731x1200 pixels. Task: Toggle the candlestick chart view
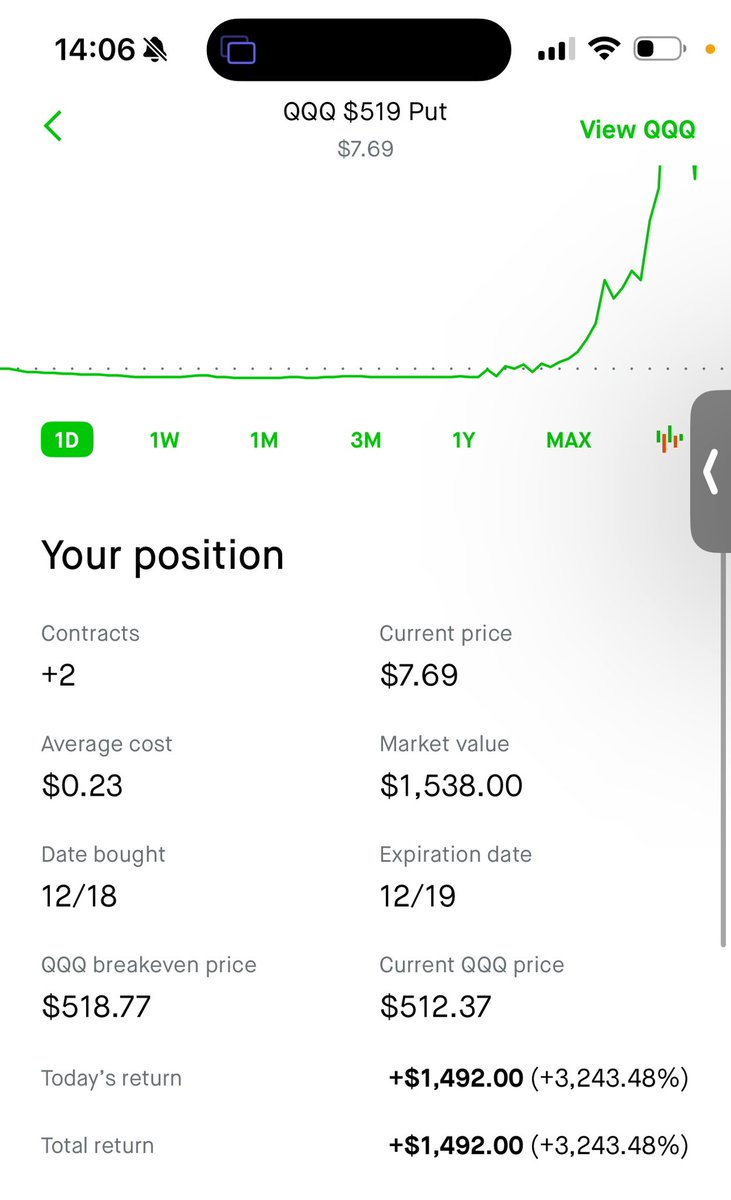(x=669, y=439)
